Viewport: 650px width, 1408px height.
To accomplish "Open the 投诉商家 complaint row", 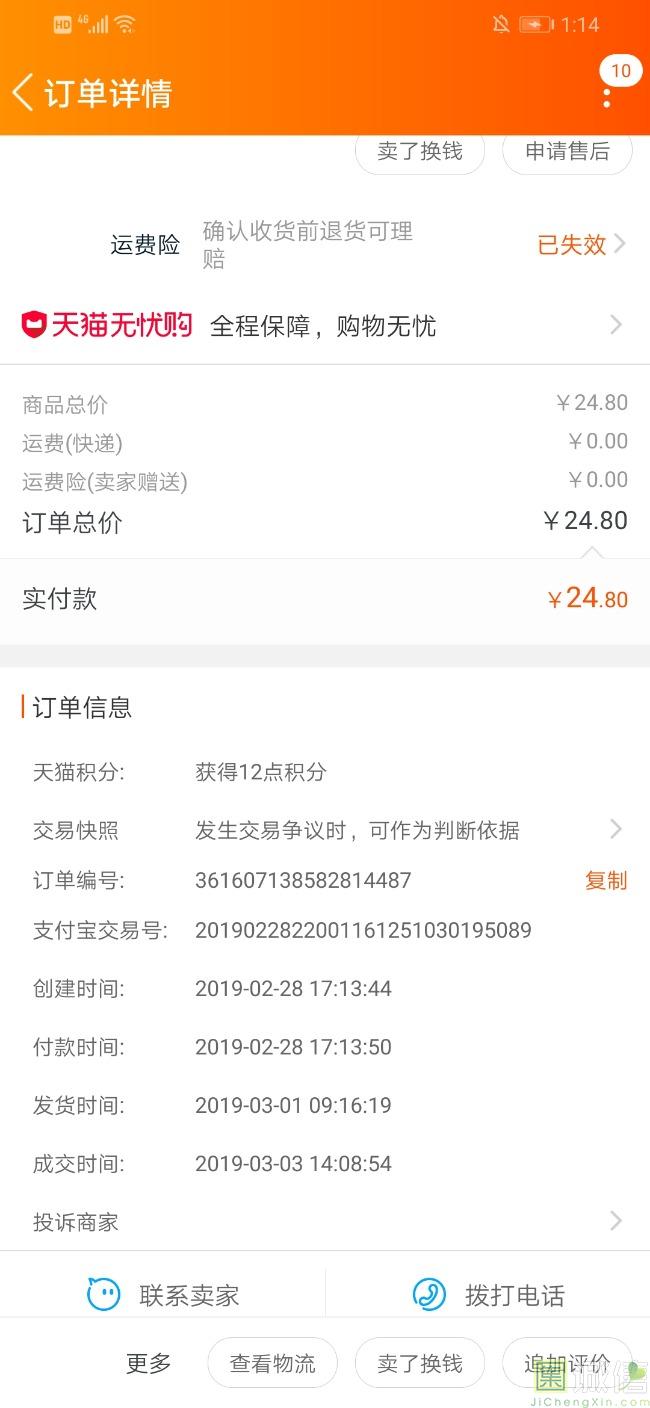I will 325,1222.
